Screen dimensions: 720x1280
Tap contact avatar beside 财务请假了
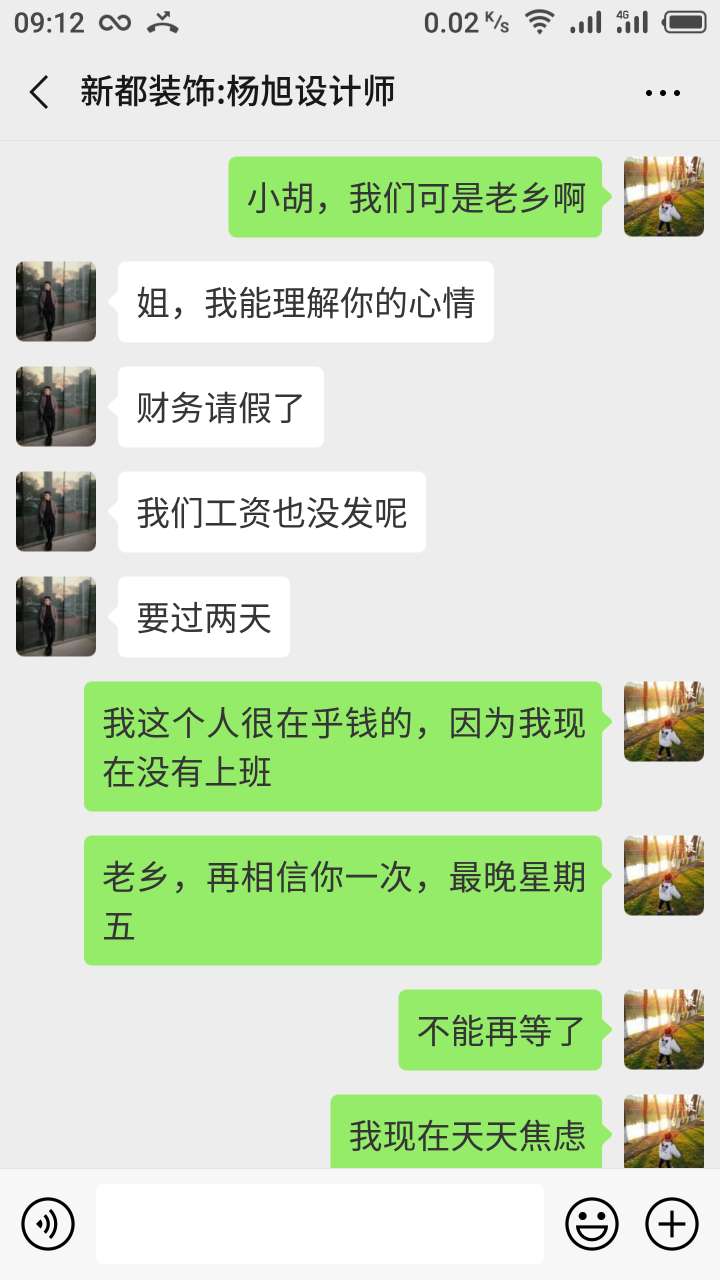point(56,406)
